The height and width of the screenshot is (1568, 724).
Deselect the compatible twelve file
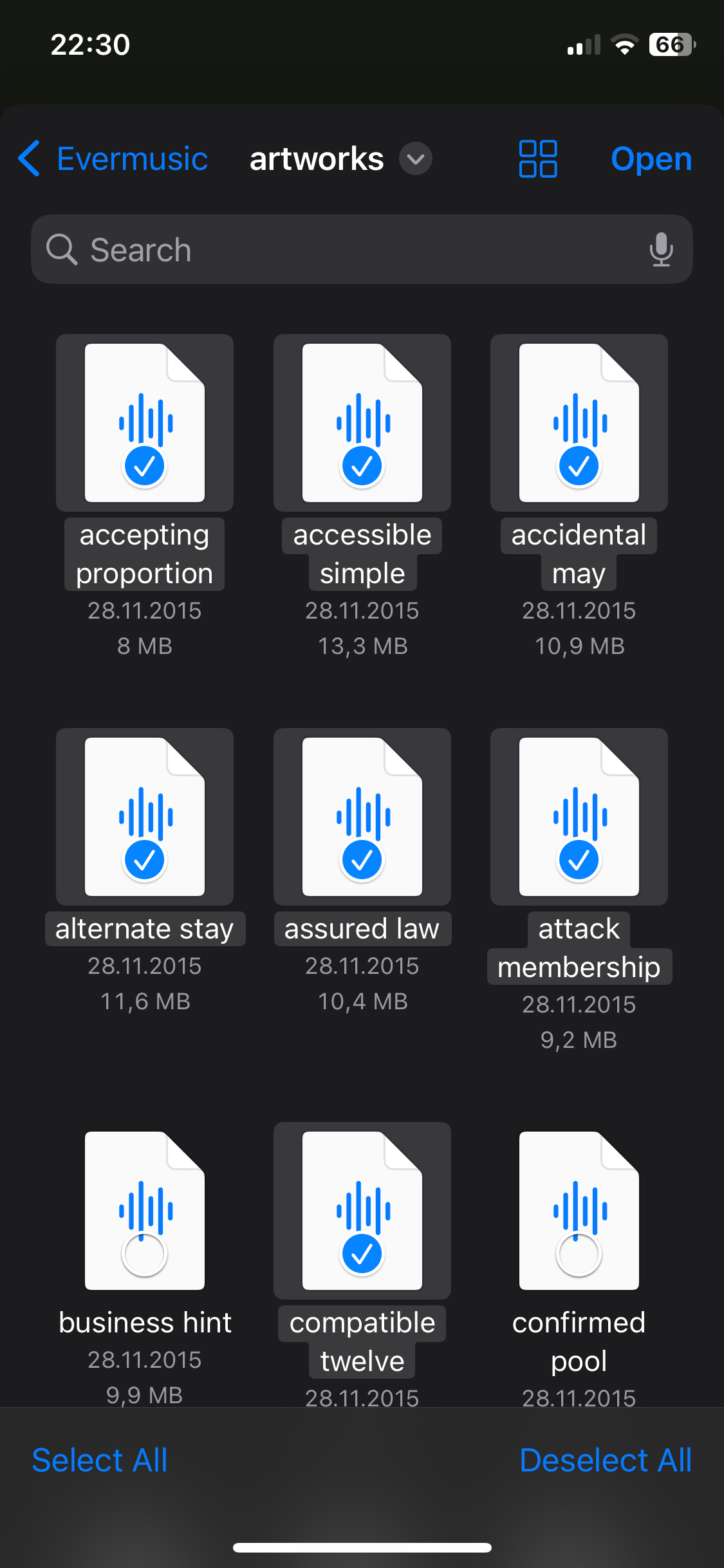(362, 1253)
